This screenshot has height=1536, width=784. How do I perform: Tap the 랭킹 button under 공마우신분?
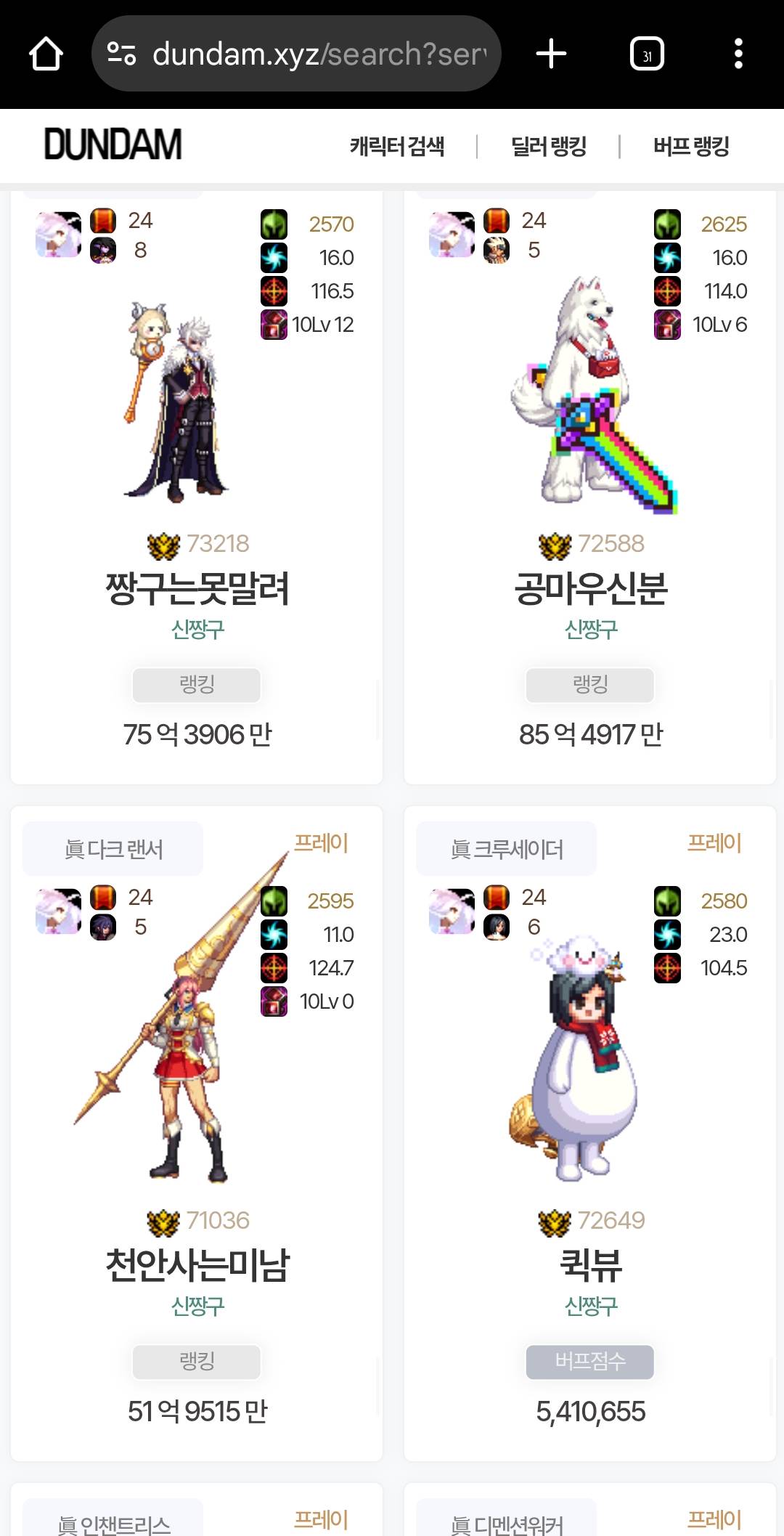(590, 684)
